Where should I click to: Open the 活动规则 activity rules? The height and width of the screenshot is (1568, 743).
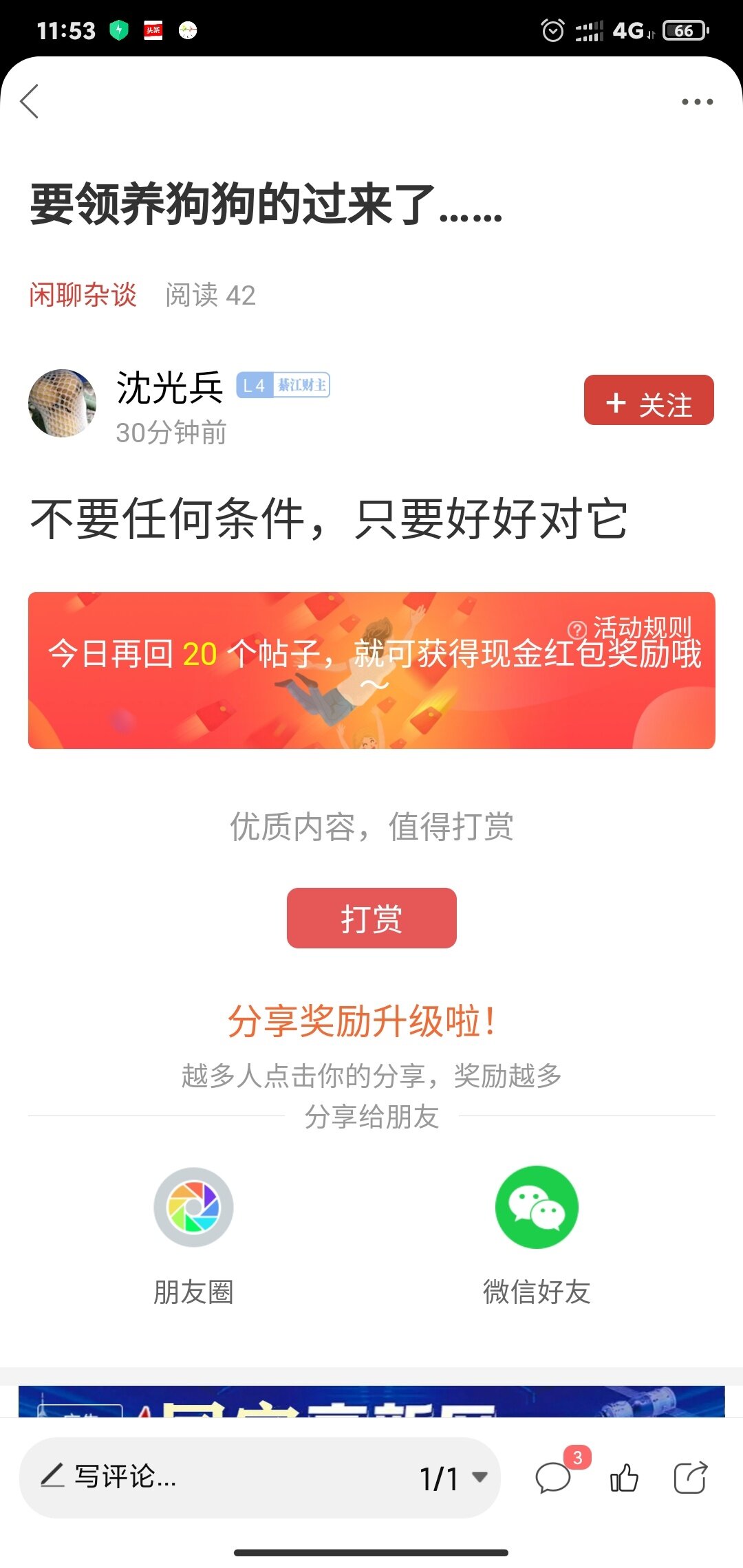[x=632, y=627]
